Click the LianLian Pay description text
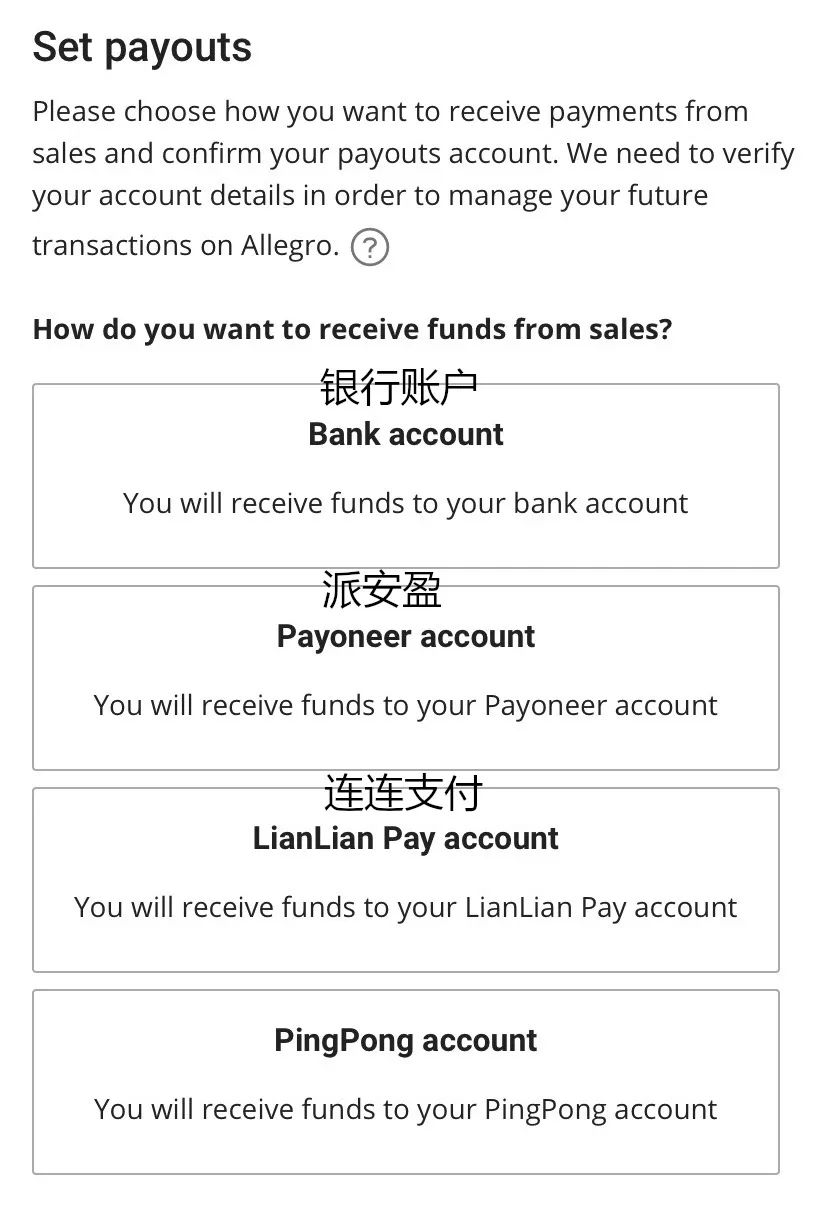828x1215 pixels. 404,907
